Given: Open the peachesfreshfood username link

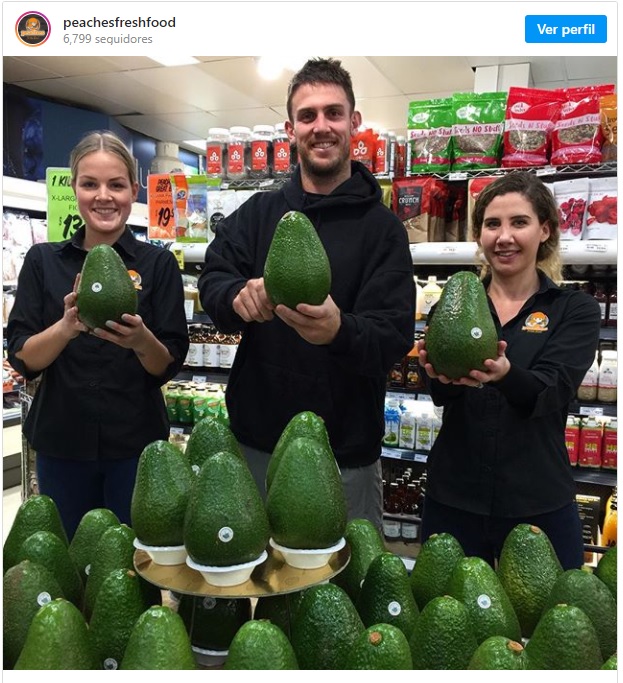Looking at the screenshot, I should coord(119,22).
